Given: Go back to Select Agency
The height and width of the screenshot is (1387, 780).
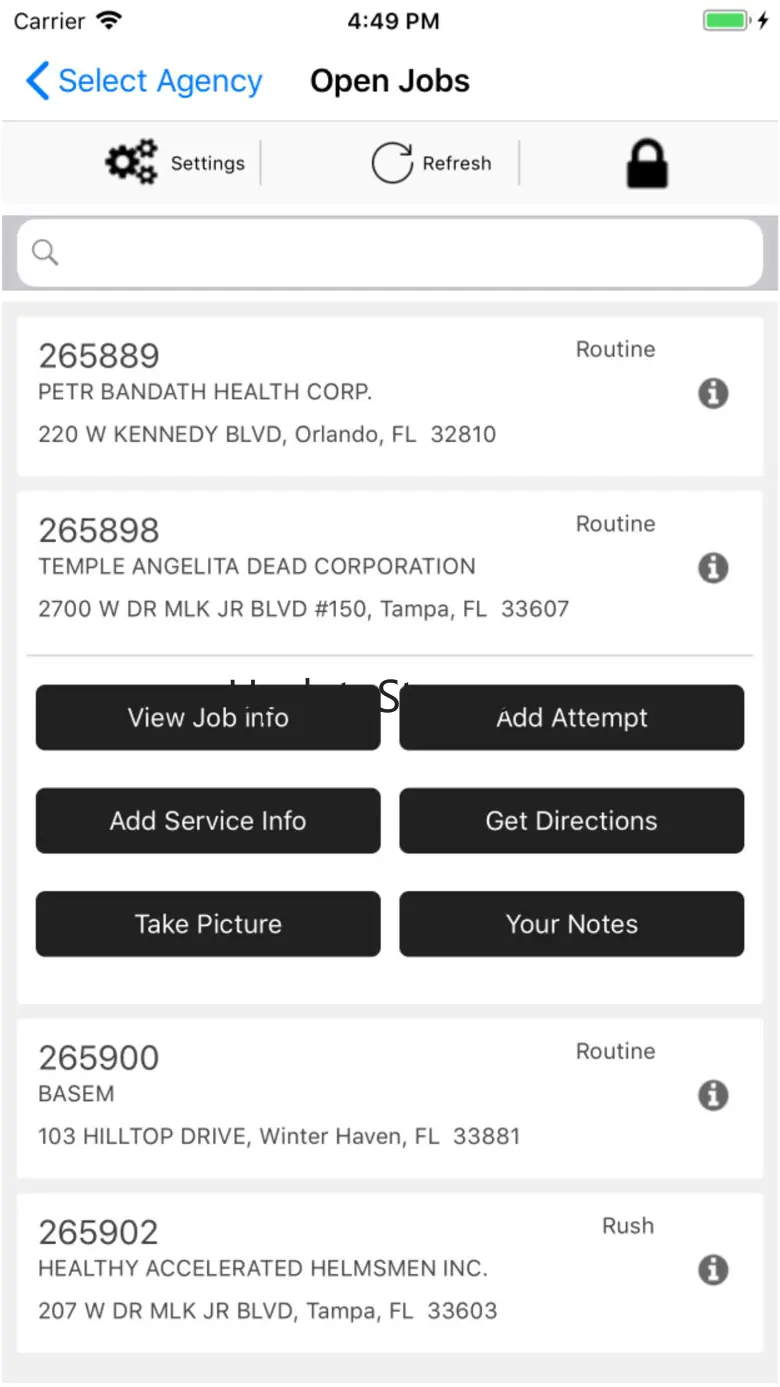Looking at the screenshot, I should click(144, 81).
